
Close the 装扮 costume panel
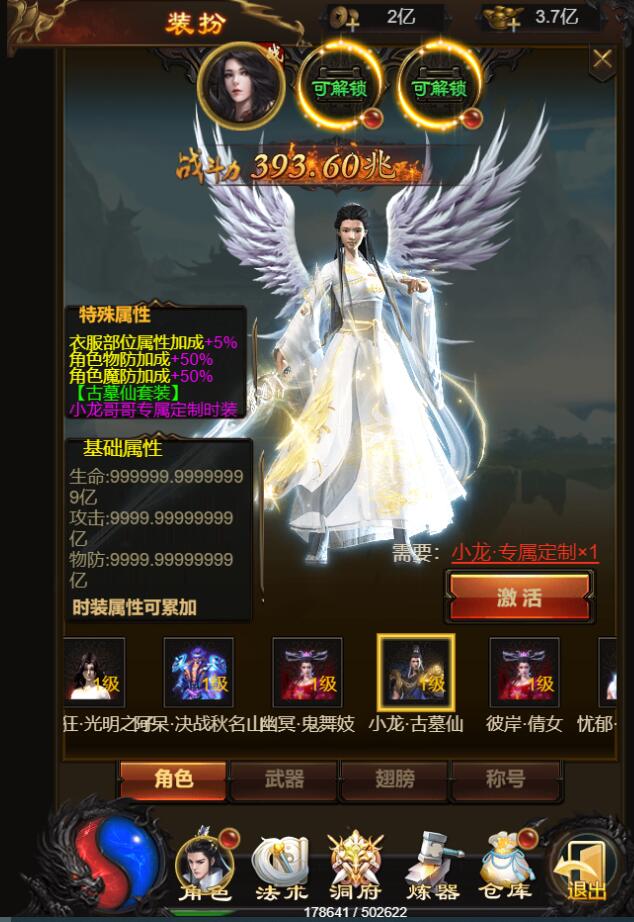[602, 60]
